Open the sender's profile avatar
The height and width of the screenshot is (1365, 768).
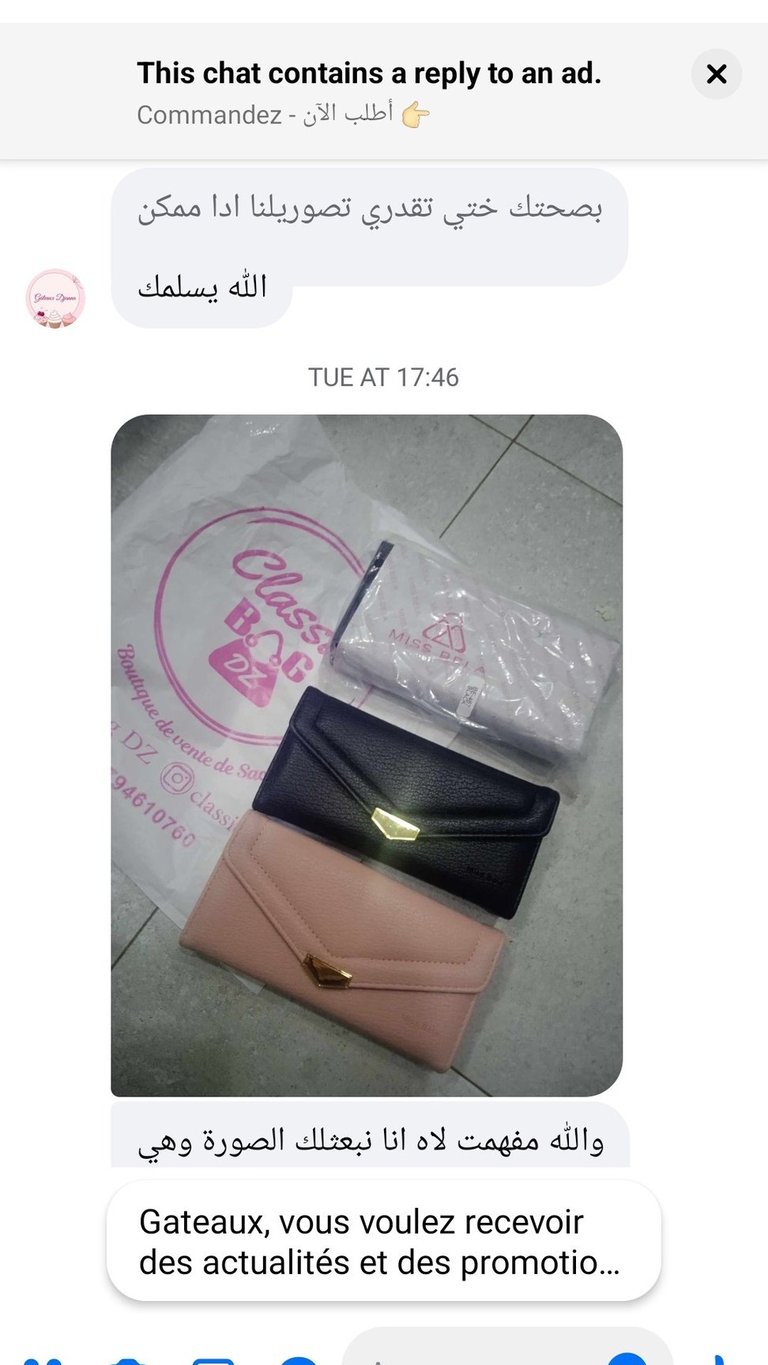[55, 298]
